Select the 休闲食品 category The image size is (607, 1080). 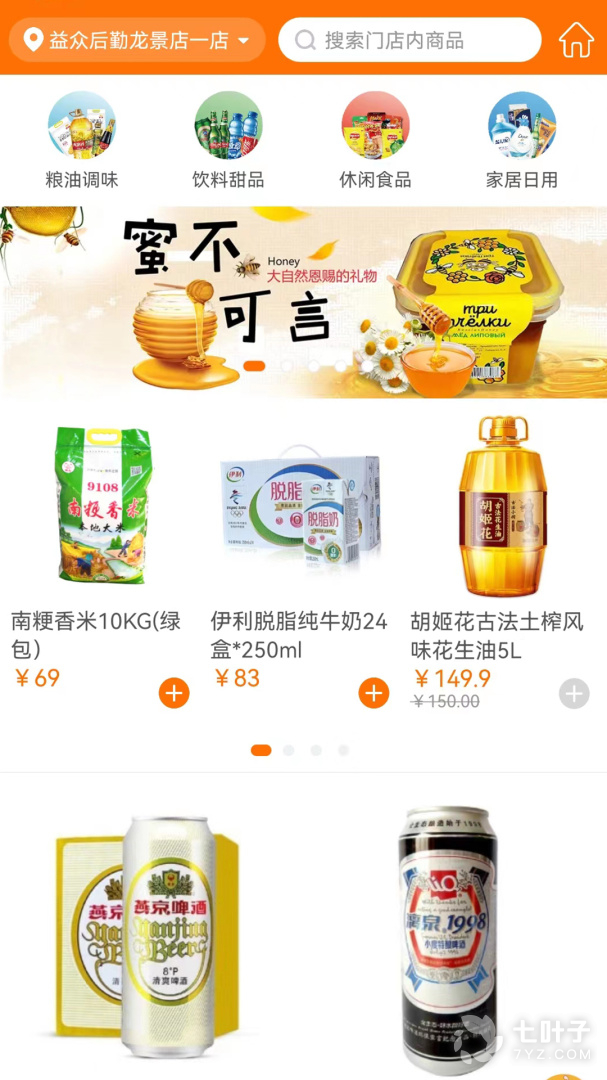[375, 140]
